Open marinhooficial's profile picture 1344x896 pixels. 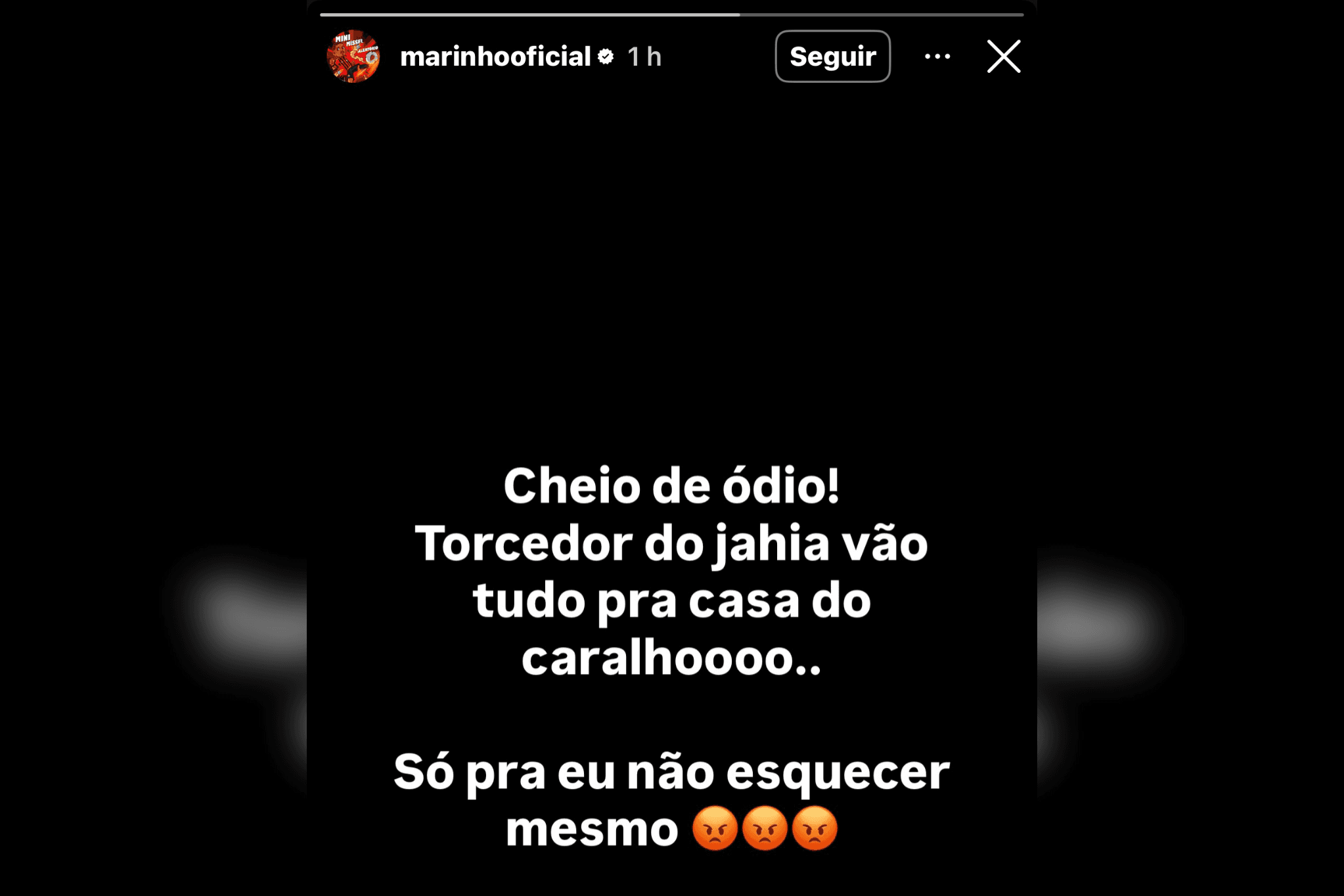click(353, 56)
